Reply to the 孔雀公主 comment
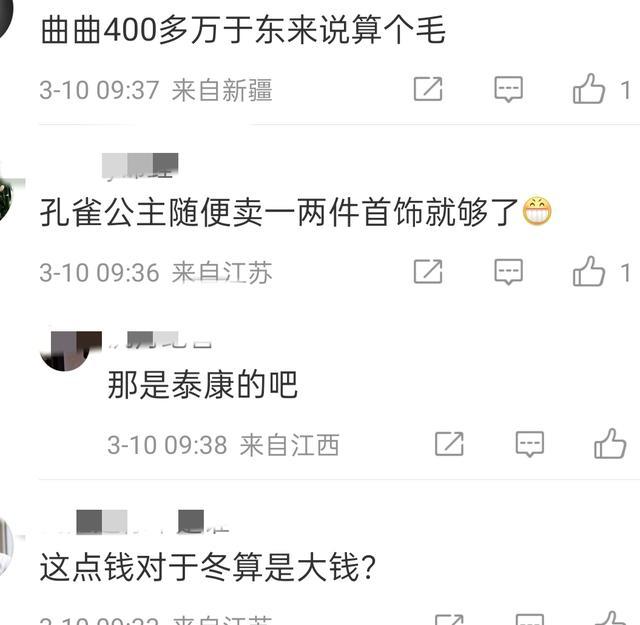The width and height of the screenshot is (640, 625). (x=509, y=272)
